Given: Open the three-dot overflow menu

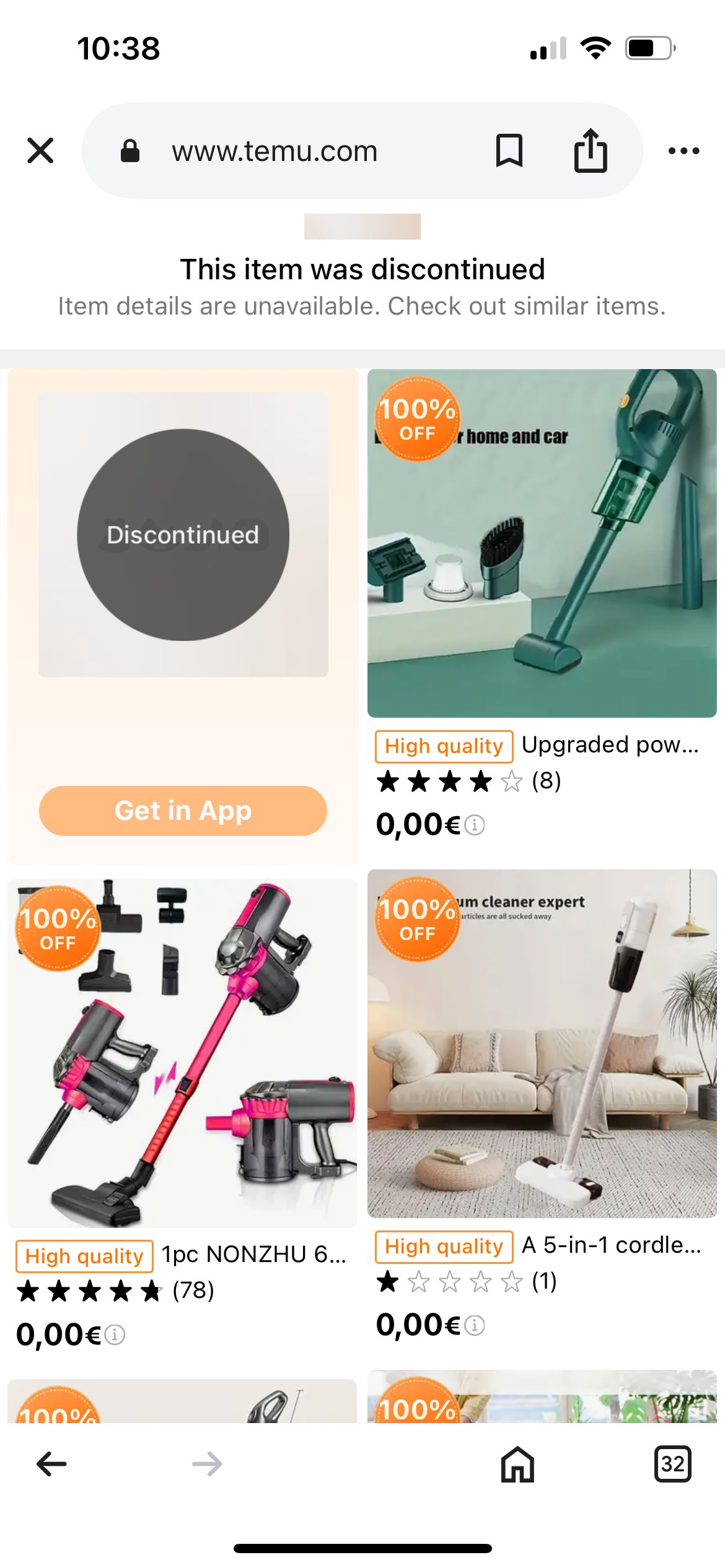Looking at the screenshot, I should coord(684,150).
